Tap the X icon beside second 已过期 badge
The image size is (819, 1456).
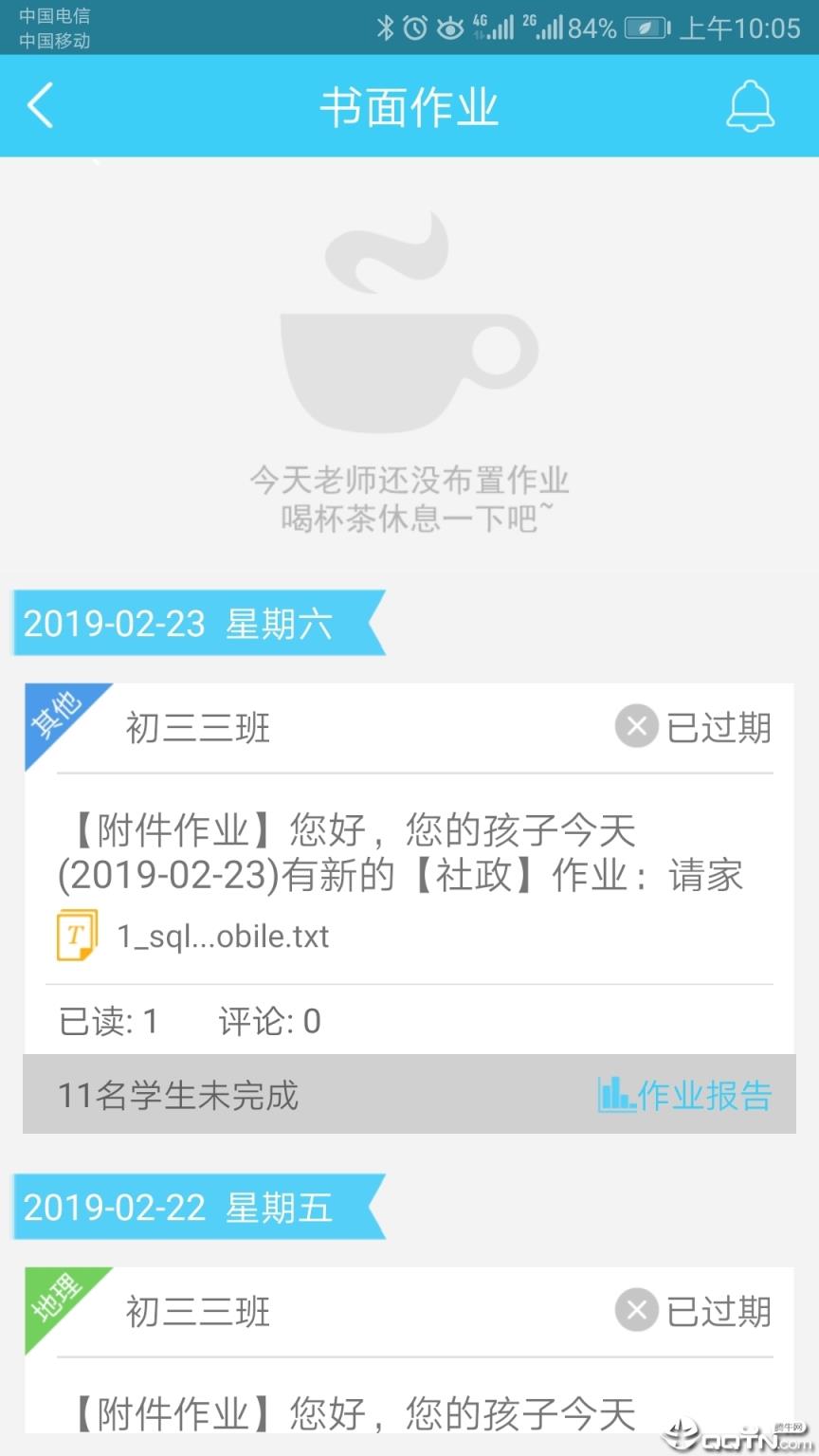636,1310
